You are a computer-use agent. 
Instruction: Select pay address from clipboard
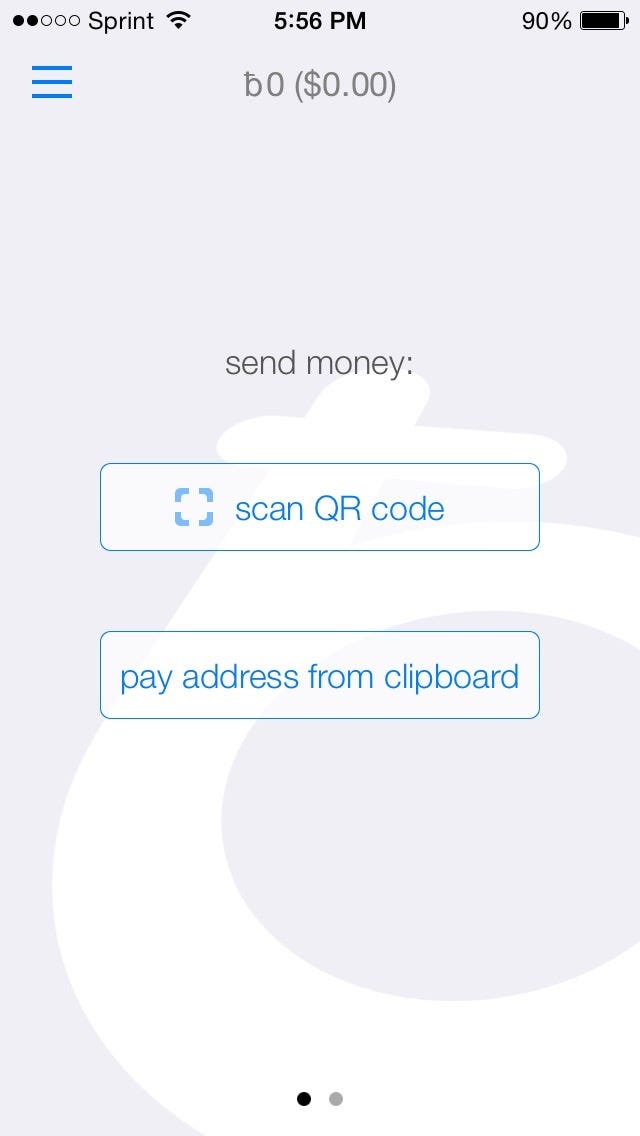(x=320, y=675)
